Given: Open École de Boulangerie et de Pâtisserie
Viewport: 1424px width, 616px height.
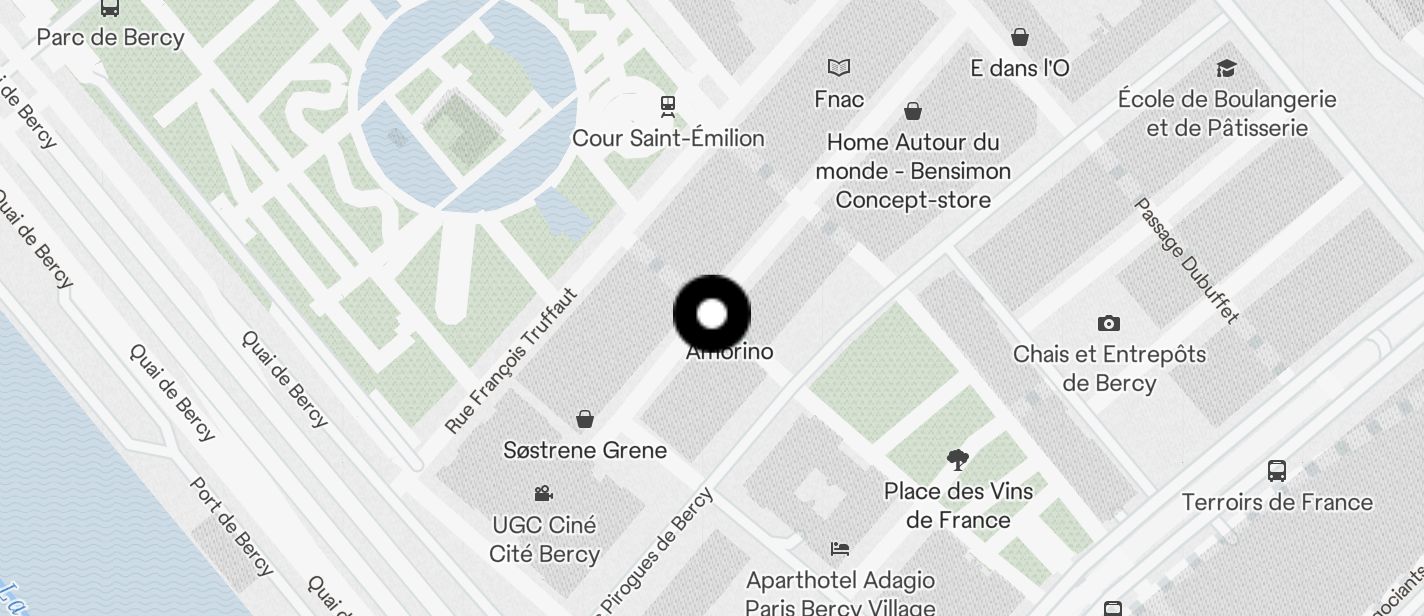Looking at the screenshot, I should (x=1225, y=69).
